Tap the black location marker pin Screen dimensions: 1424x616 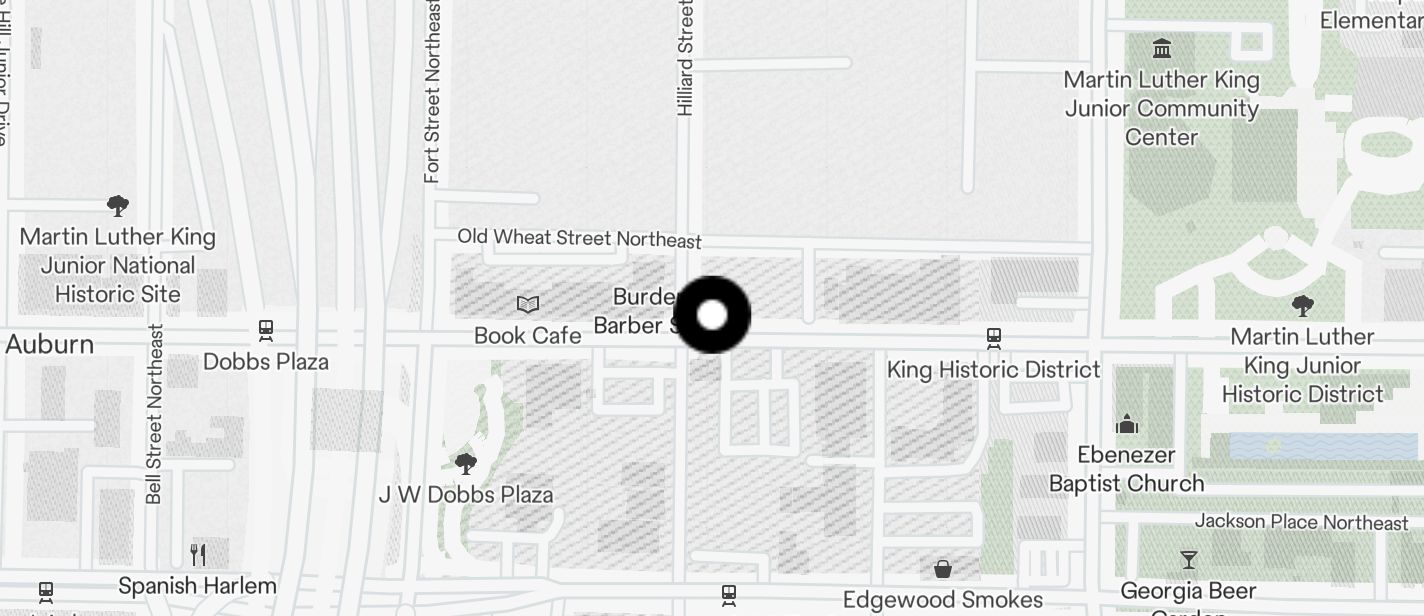712,316
